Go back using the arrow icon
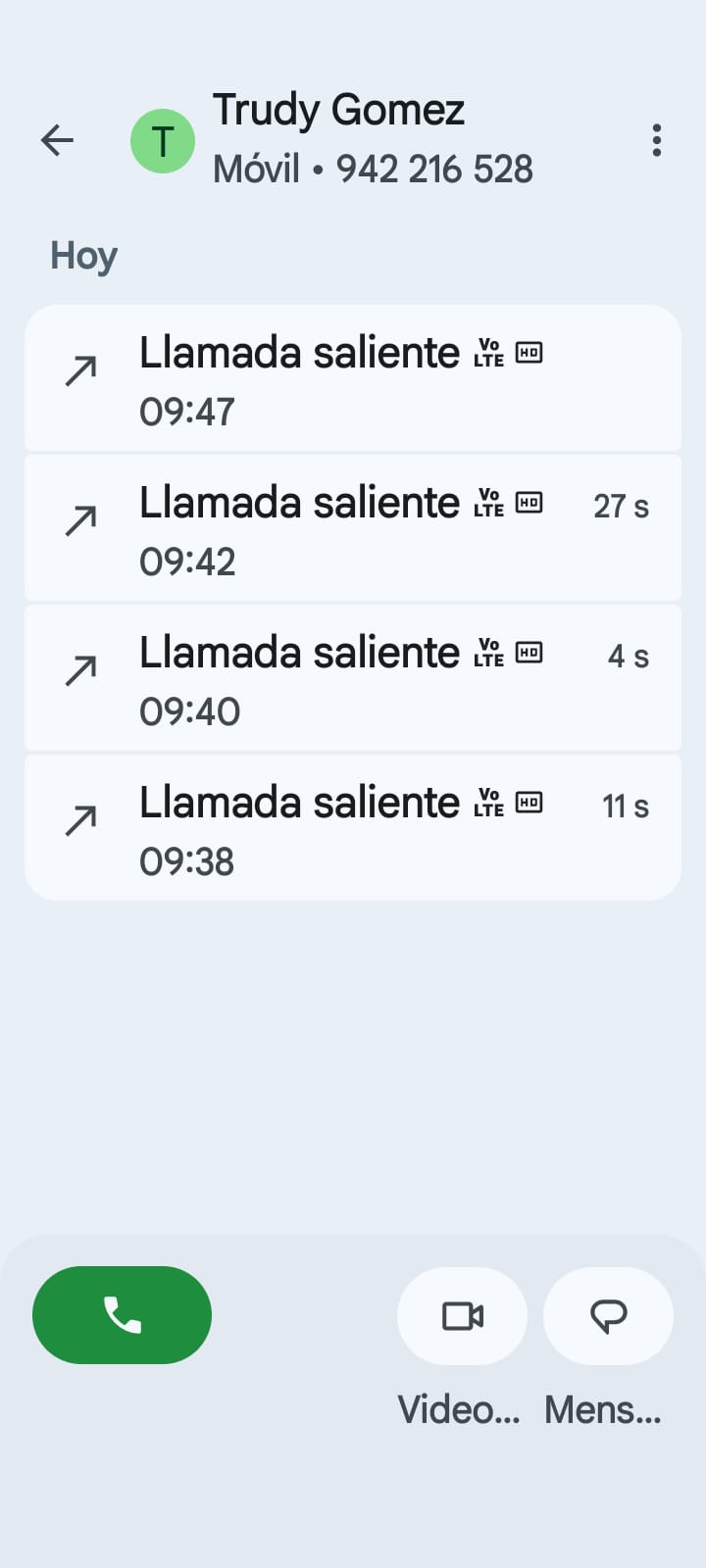This screenshot has width=706, height=1568. pyautogui.click(x=57, y=140)
